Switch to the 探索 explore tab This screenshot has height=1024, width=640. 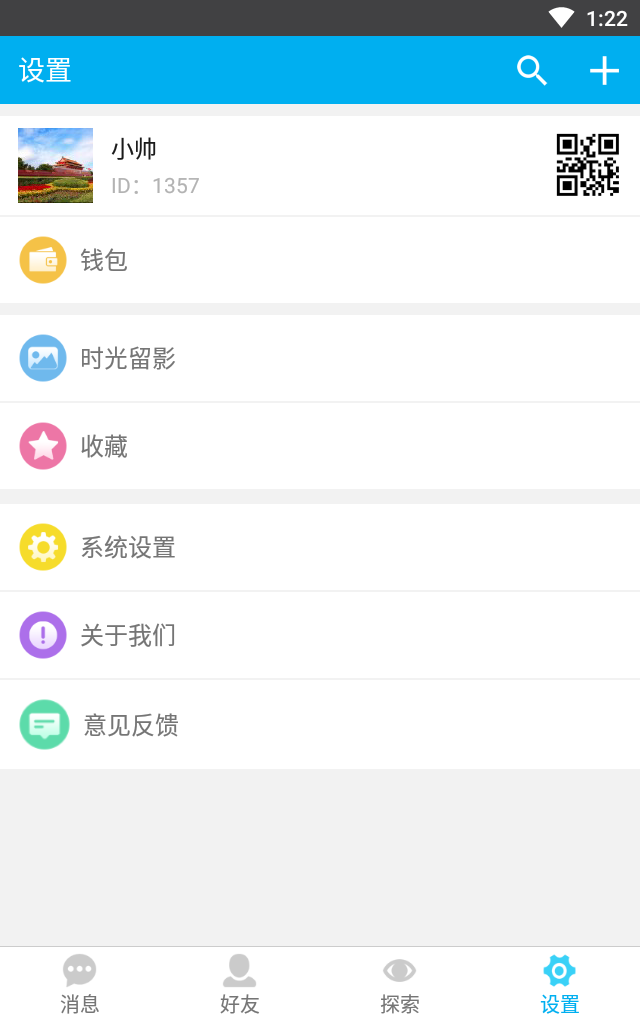[400, 985]
